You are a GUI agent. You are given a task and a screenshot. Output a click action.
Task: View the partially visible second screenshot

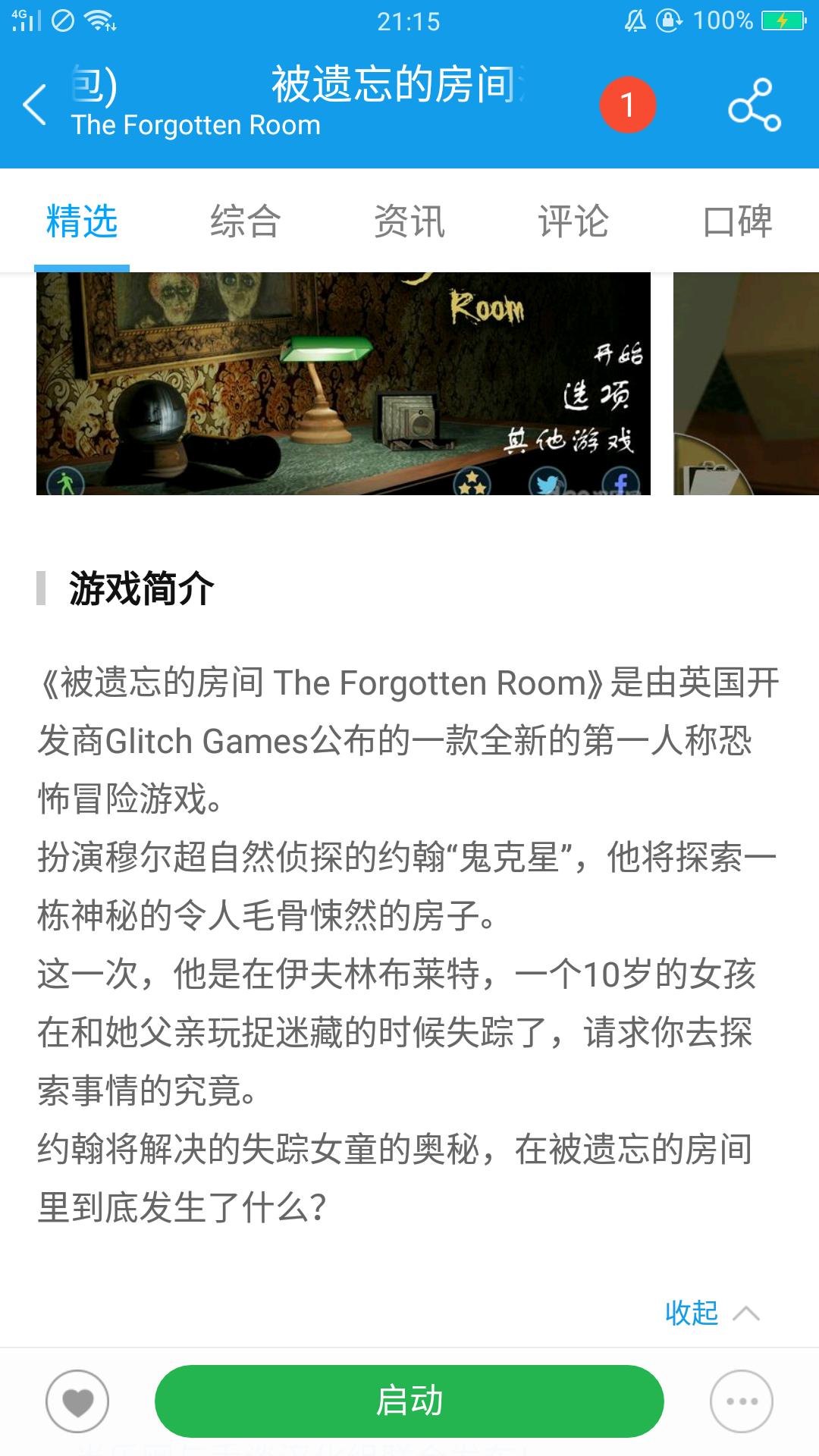coord(746,384)
